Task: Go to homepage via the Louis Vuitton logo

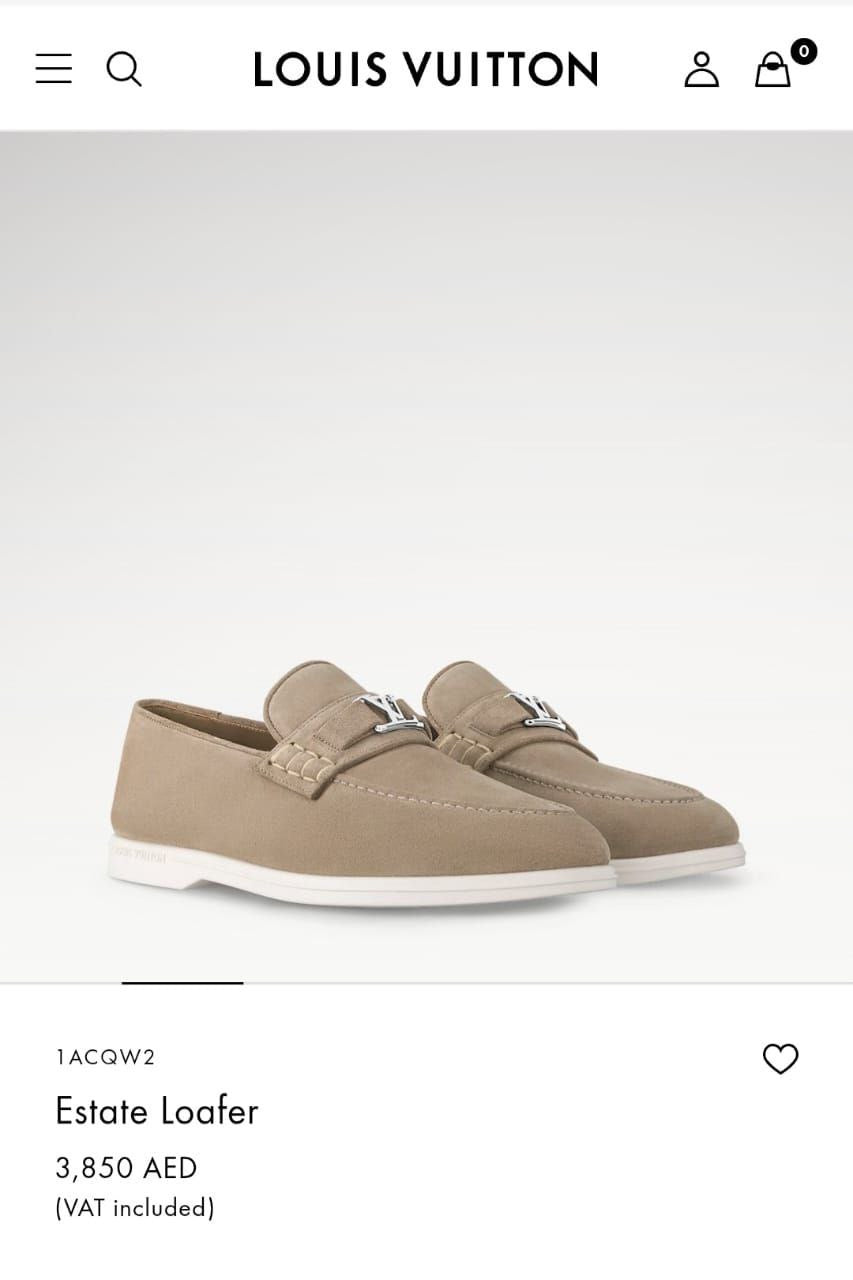Action: coord(426,69)
